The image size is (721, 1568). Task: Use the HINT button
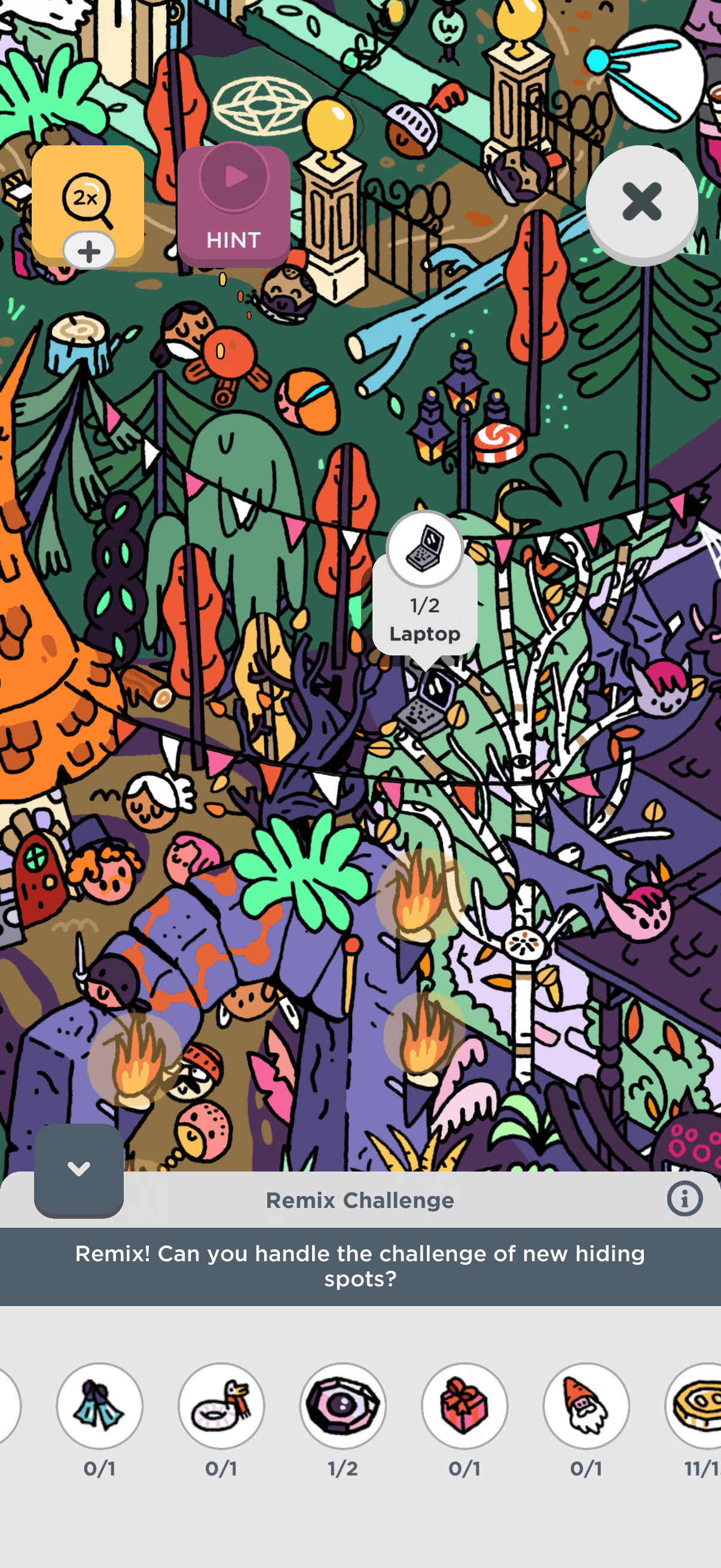coord(234,204)
